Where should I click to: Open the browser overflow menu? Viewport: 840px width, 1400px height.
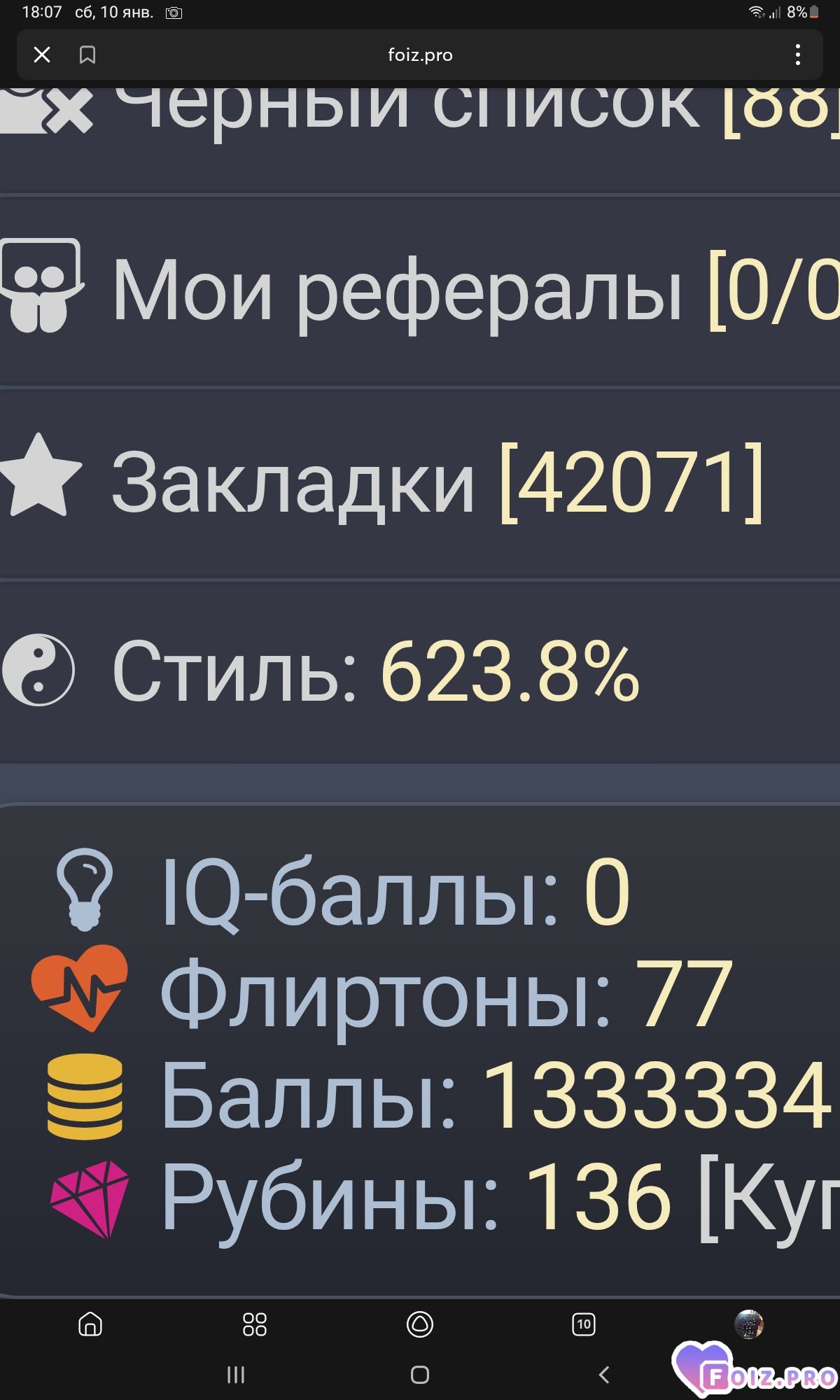click(x=797, y=55)
